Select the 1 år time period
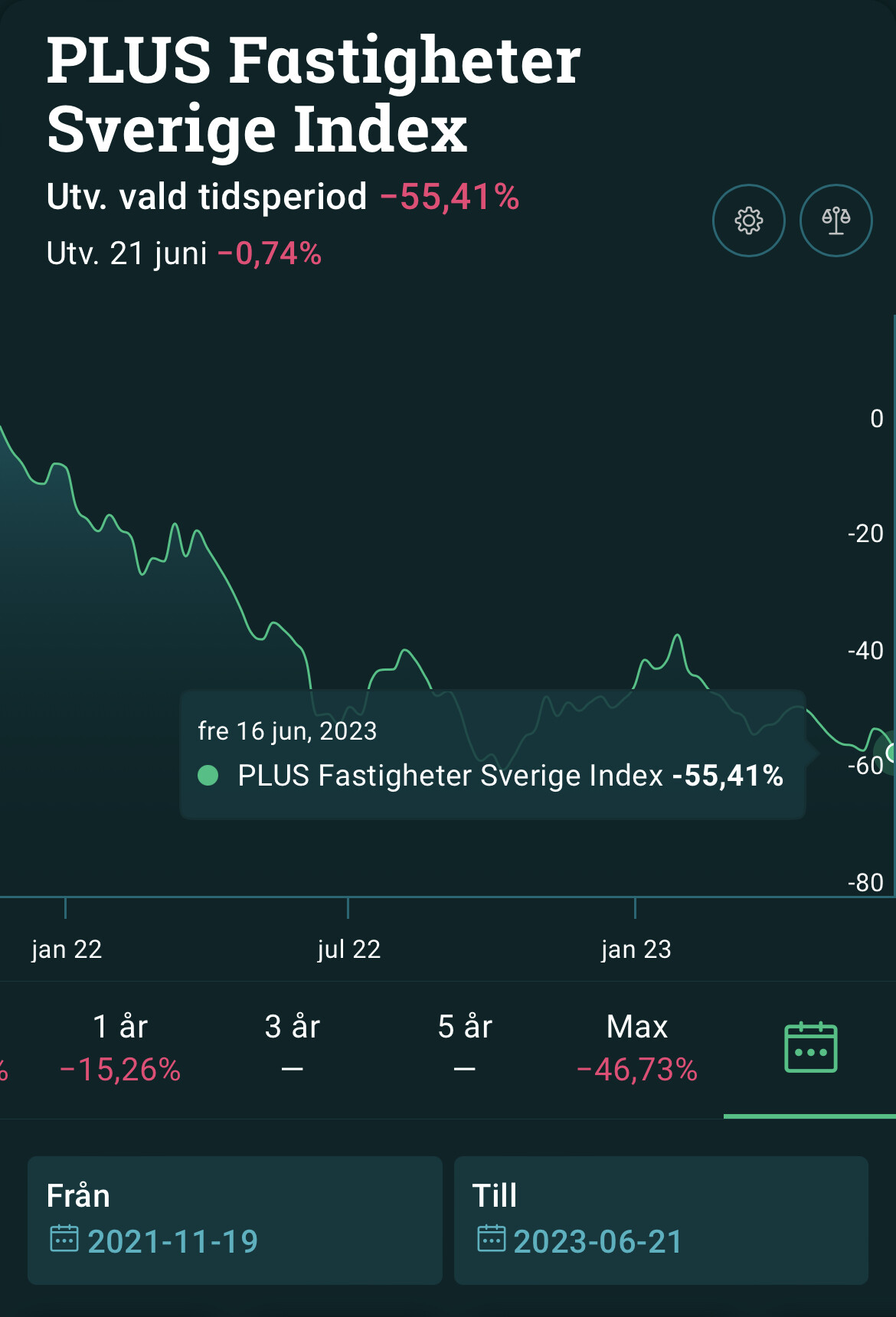 tap(120, 1047)
